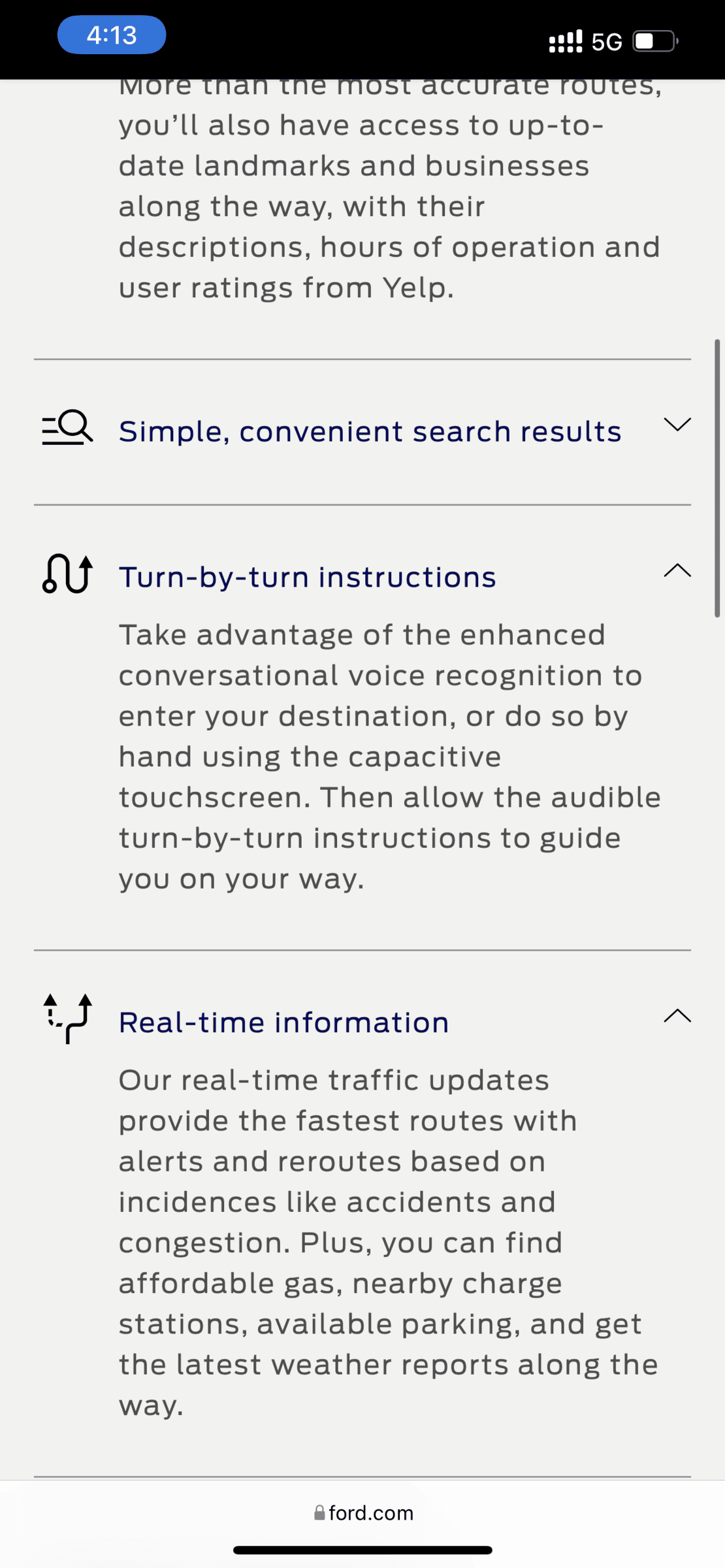This screenshot has height=1568, width=725.
Task: Expand Simple, convenient search results section
Action: click(677, 425)
